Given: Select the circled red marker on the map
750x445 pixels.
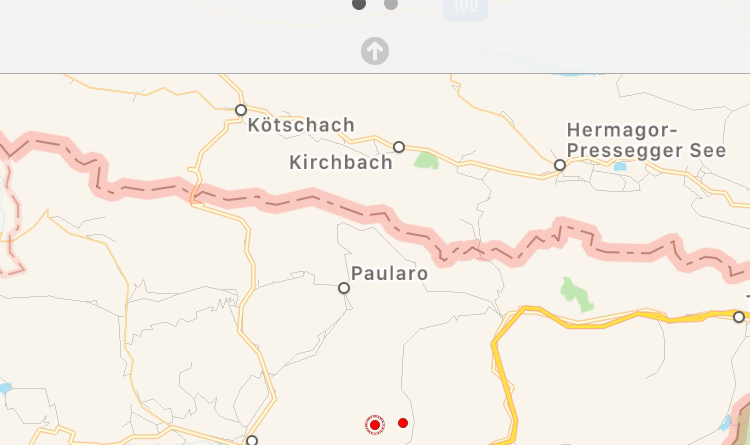Looking at the screenshot, I should [375, 425].
